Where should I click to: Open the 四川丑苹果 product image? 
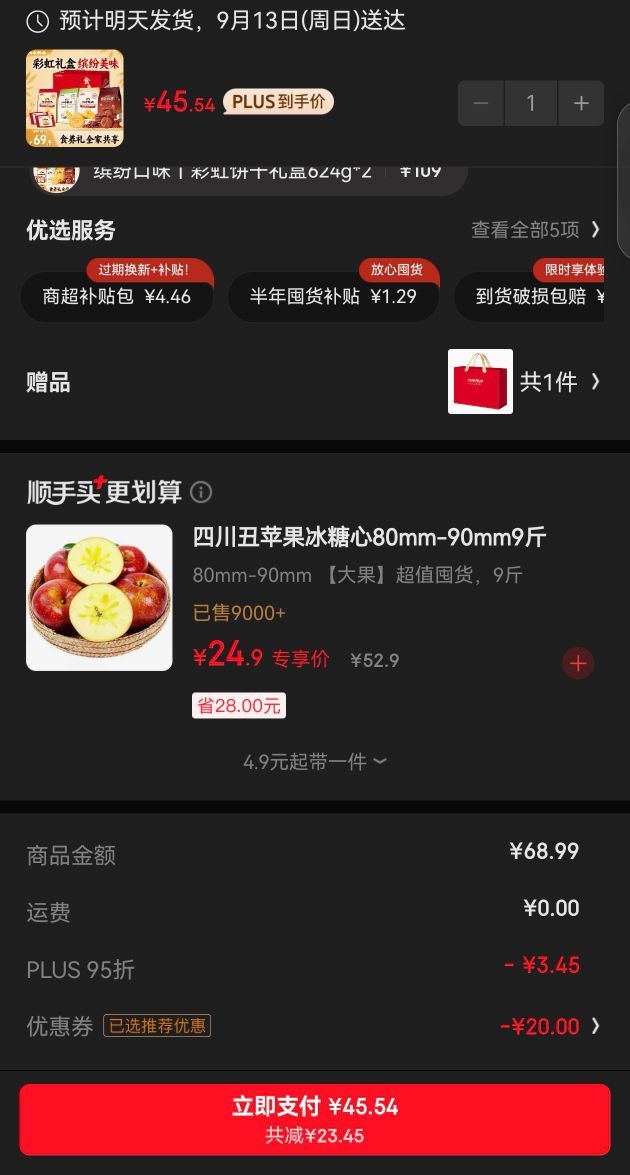[x=100, y=597]
